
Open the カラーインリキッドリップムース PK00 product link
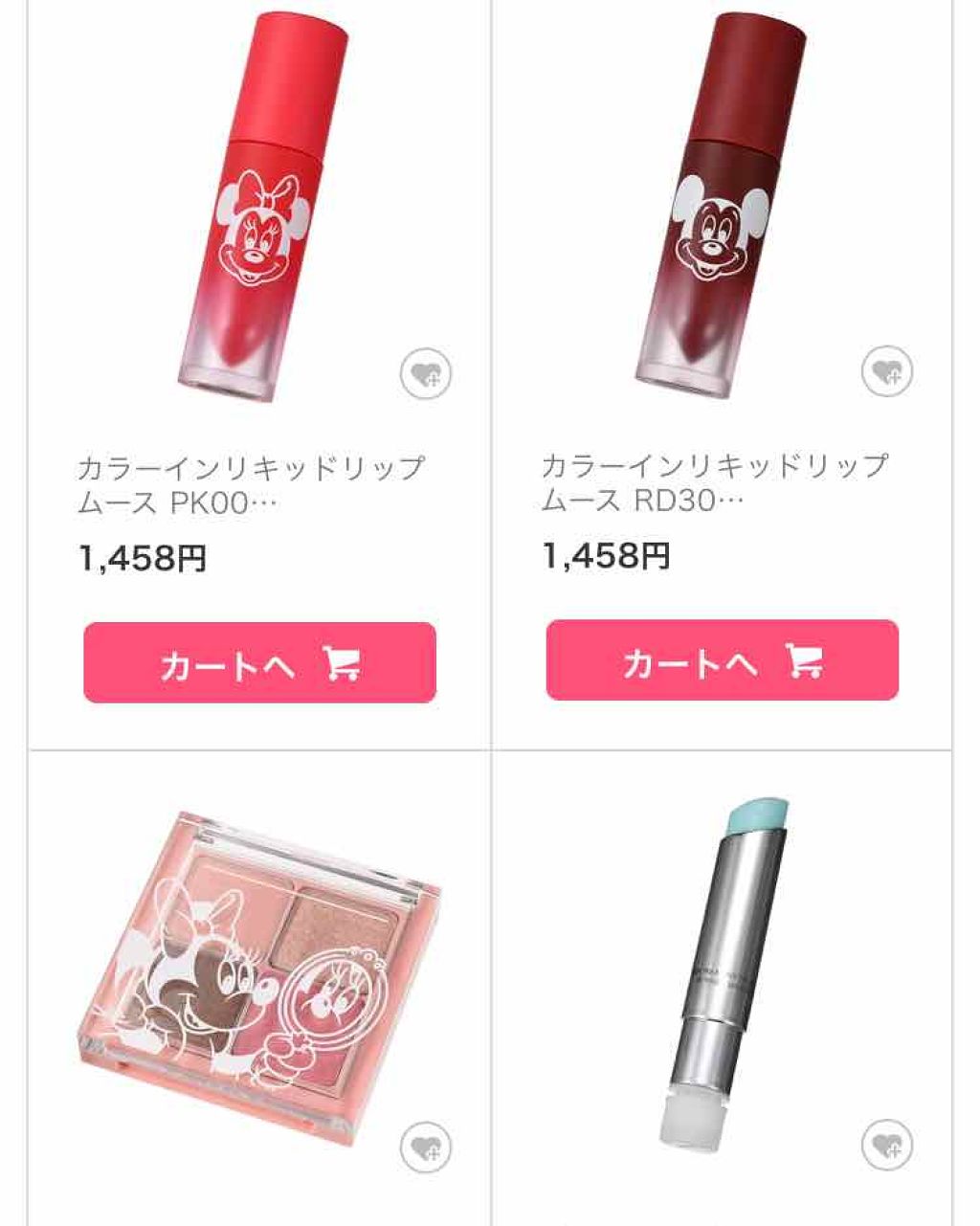[254, 479]
